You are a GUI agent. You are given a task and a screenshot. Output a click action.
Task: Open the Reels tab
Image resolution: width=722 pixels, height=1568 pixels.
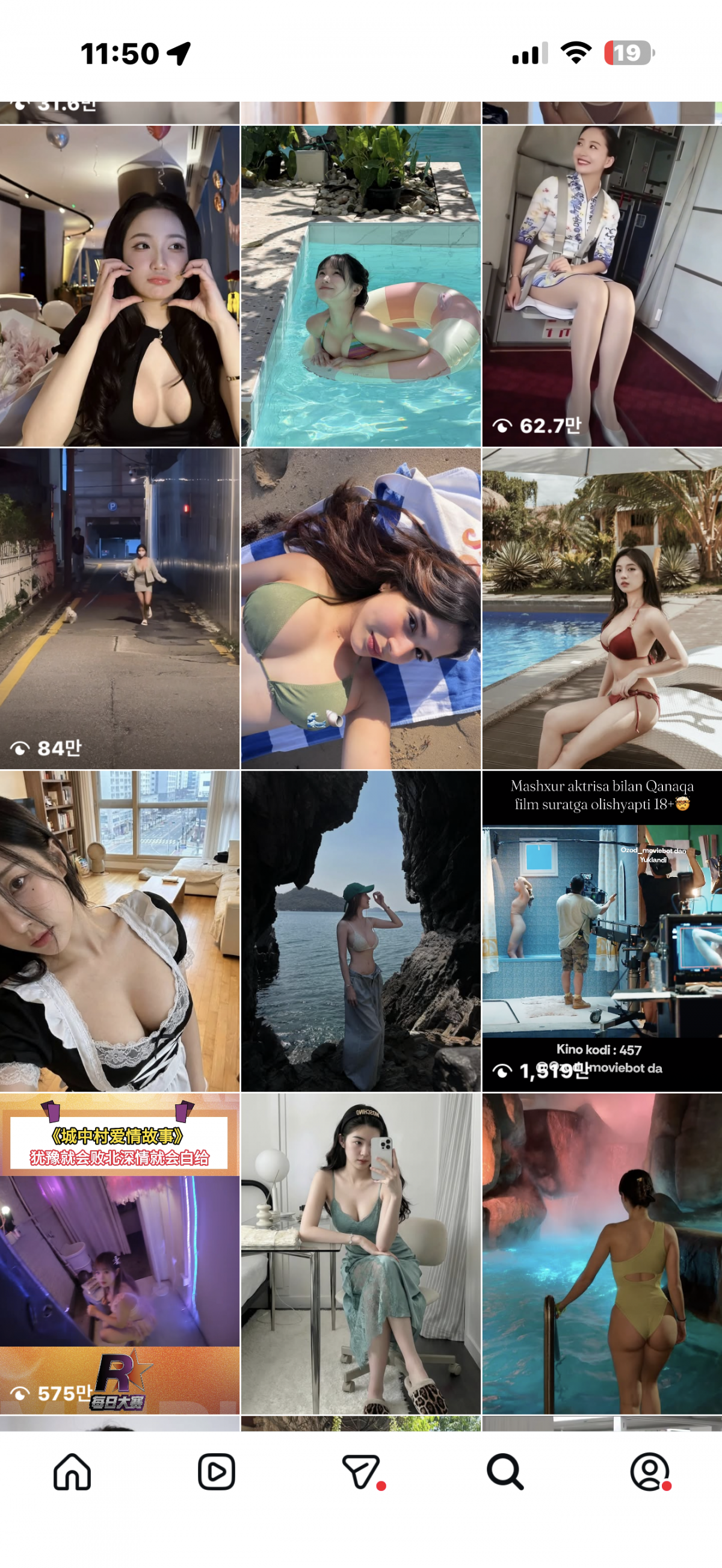[216, 1472]
